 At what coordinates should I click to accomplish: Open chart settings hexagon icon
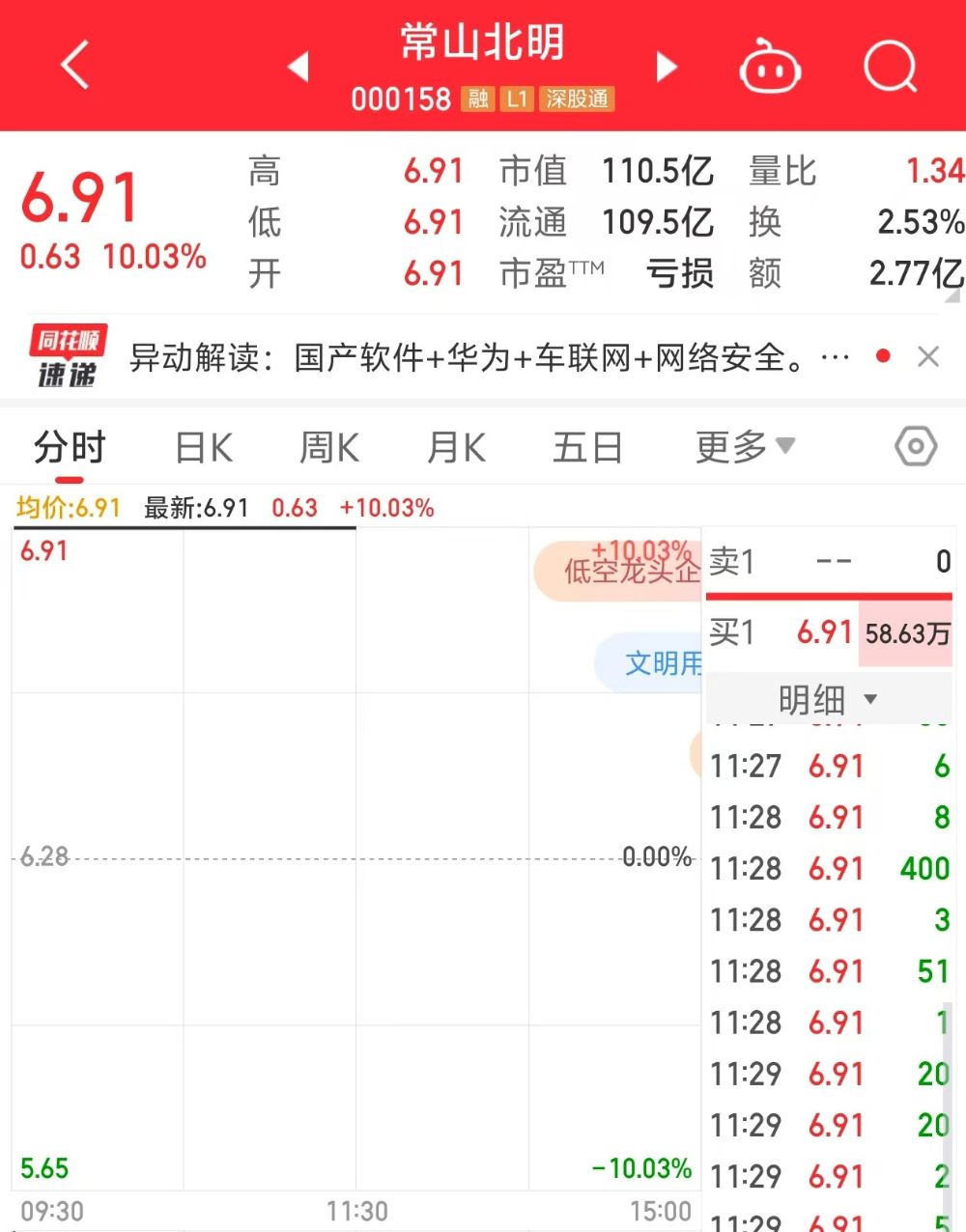click(x=915, y=446)
